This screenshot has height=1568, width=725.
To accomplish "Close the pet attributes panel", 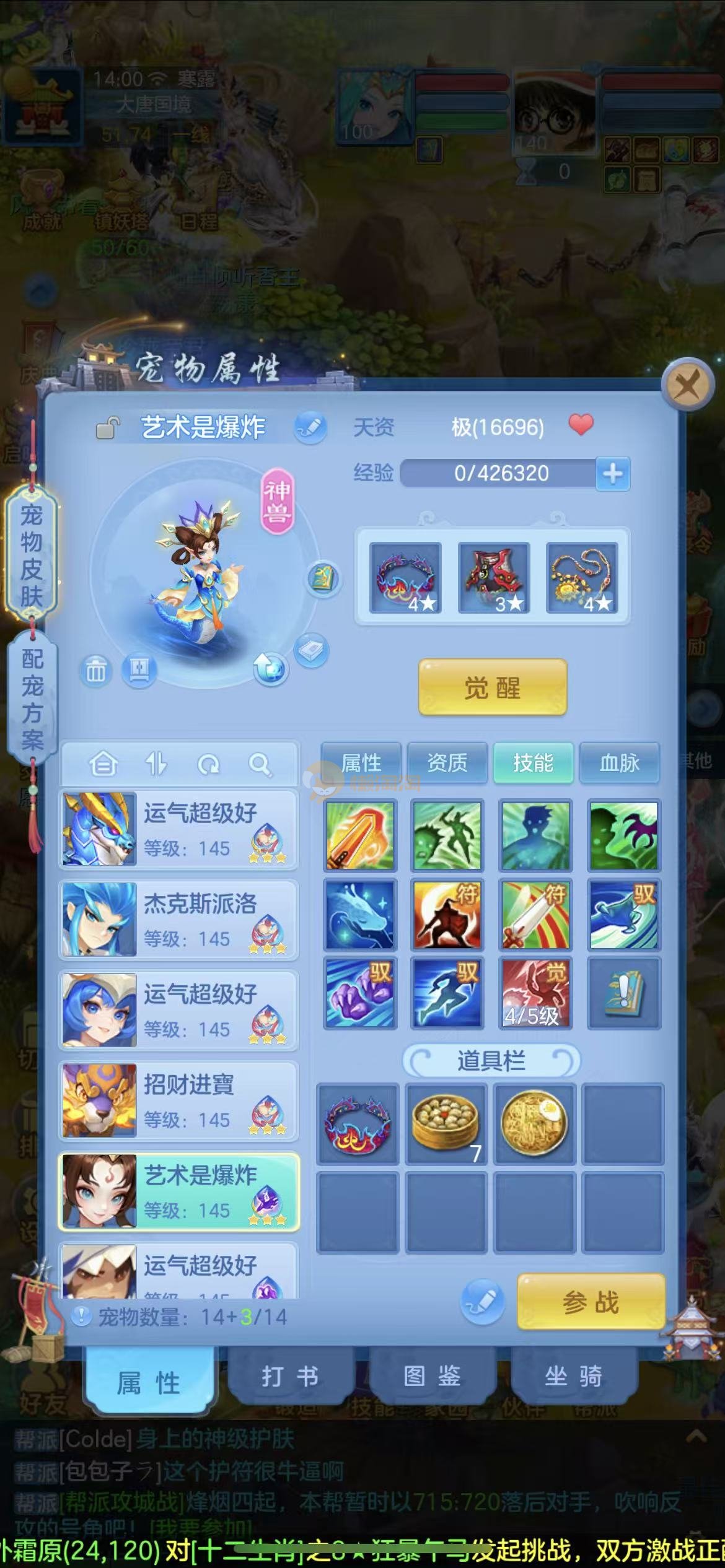I will [688, 385].
